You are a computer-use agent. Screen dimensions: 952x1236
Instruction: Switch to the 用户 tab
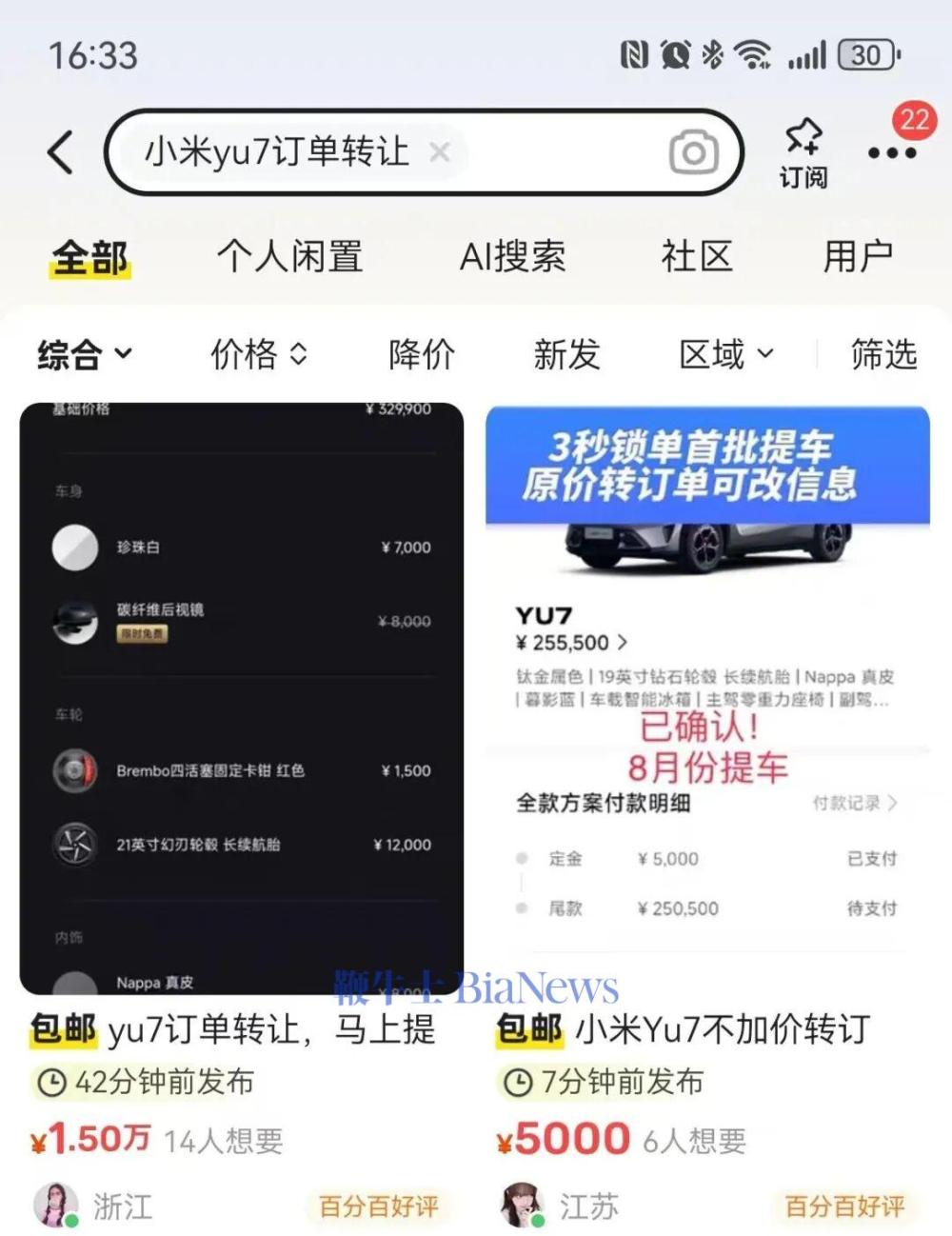[x=858, y=257]
